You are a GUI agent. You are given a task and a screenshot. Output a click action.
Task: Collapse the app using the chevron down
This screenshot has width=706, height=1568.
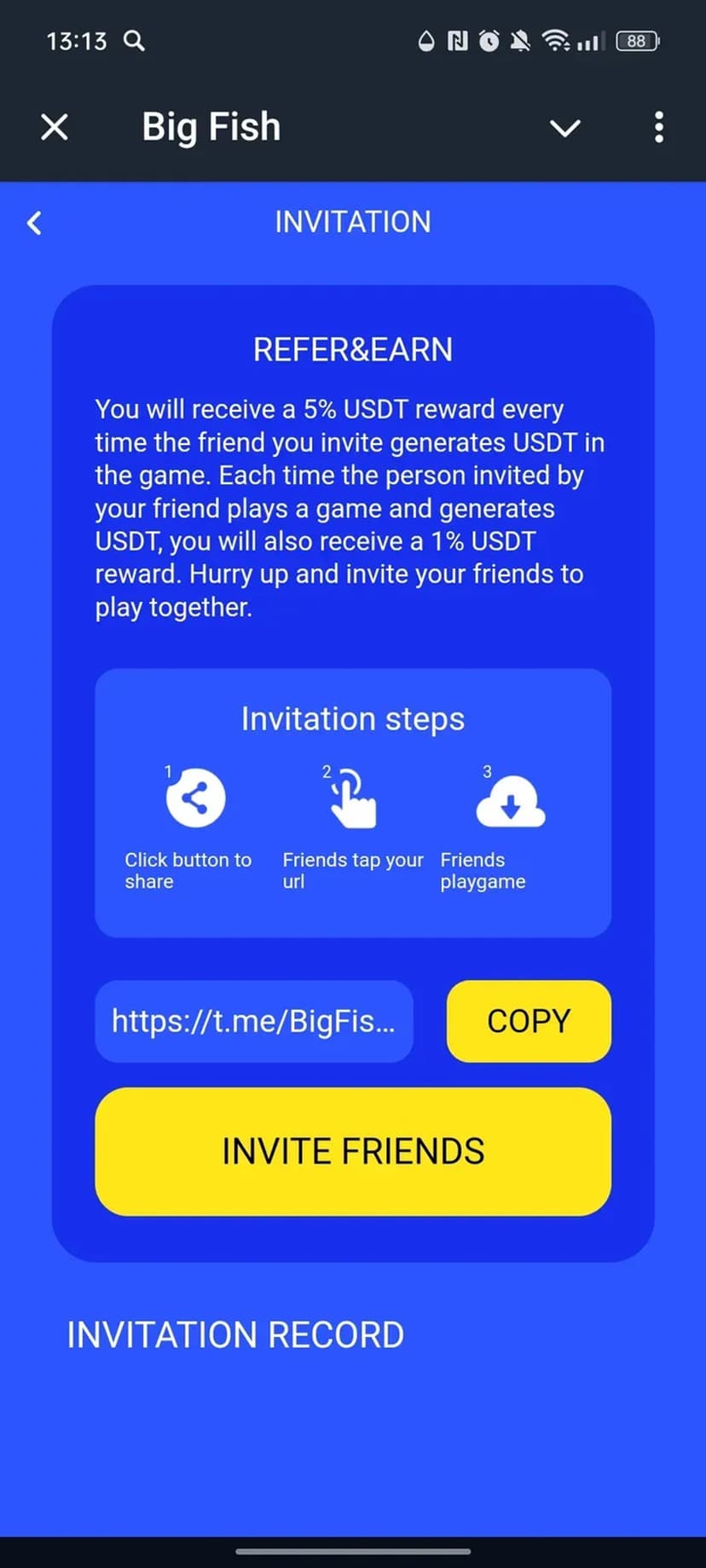coord(564,129)
